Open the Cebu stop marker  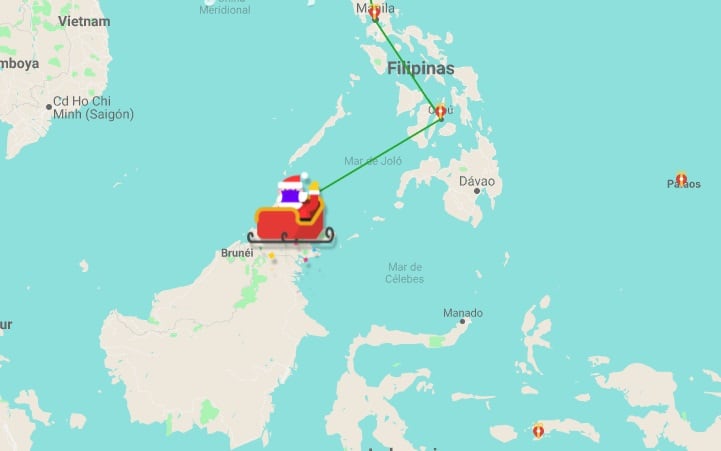pos(441,113)
